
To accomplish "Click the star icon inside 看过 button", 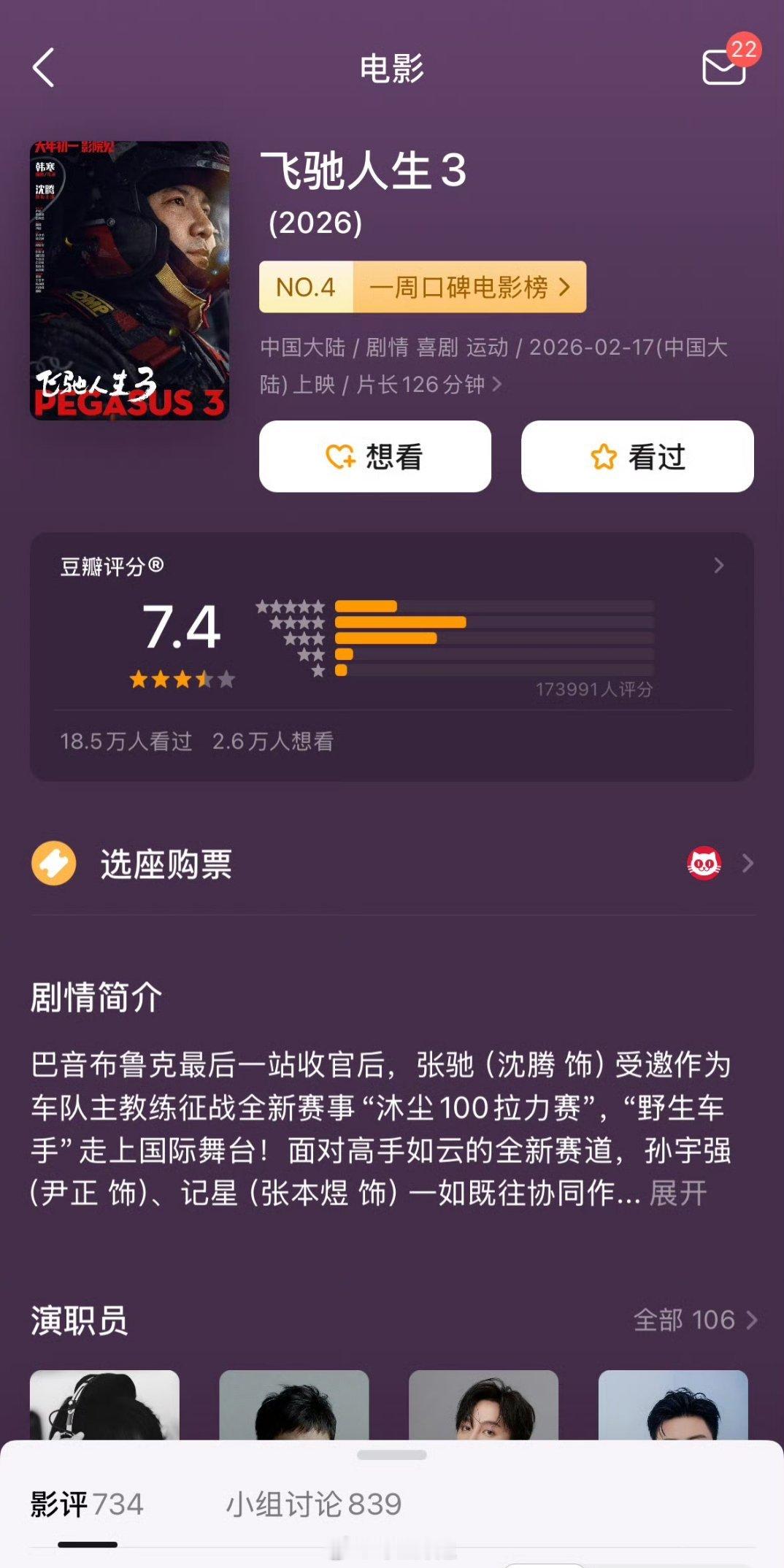I will tap(605, 456).
